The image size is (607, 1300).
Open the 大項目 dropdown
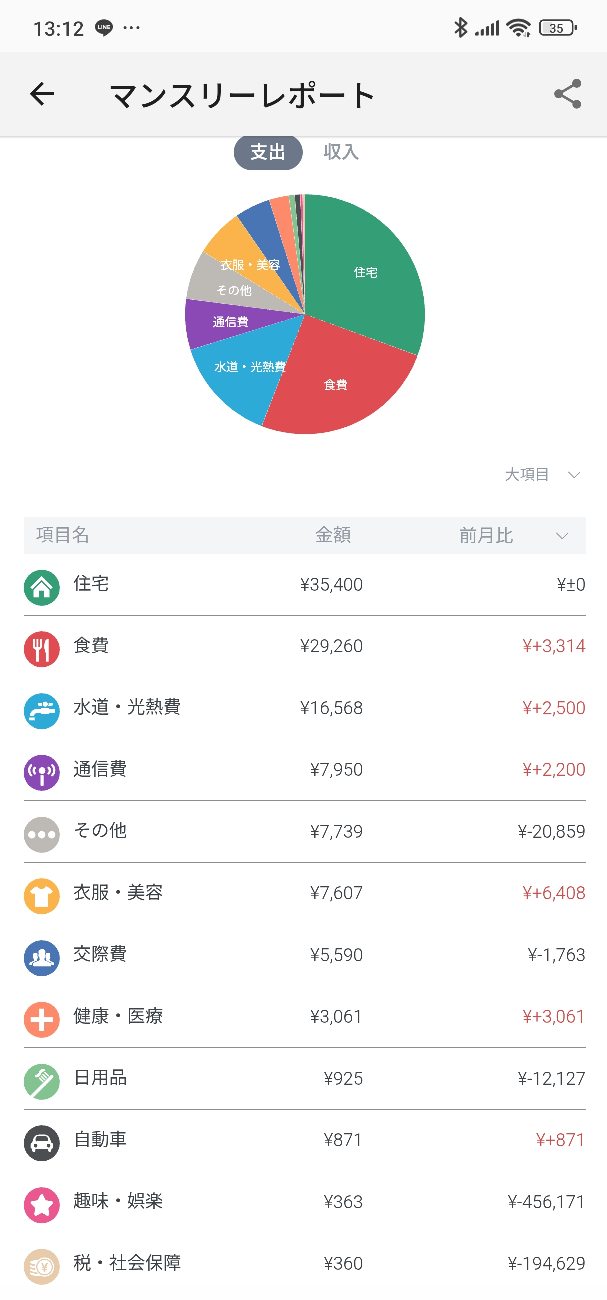[543, 475]
